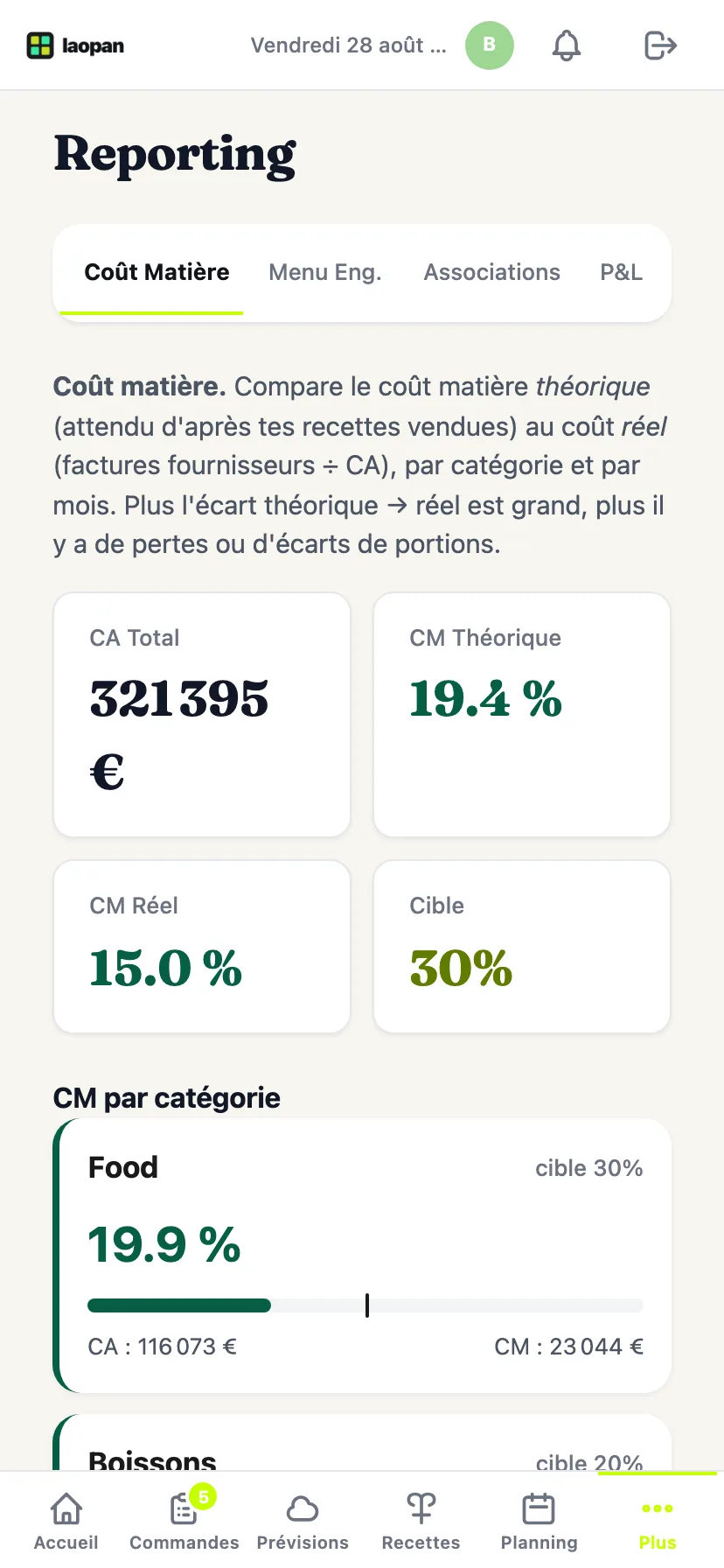Image resolution: width=724 pixels, height=1568 pixels.
Task: Open Commandes in bottom navigation
Action: (184, 1521)
